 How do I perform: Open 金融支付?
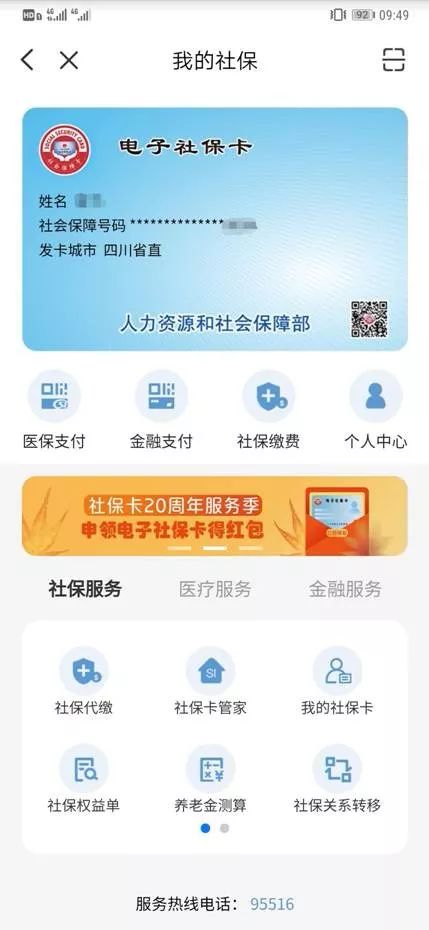[161, 409]
